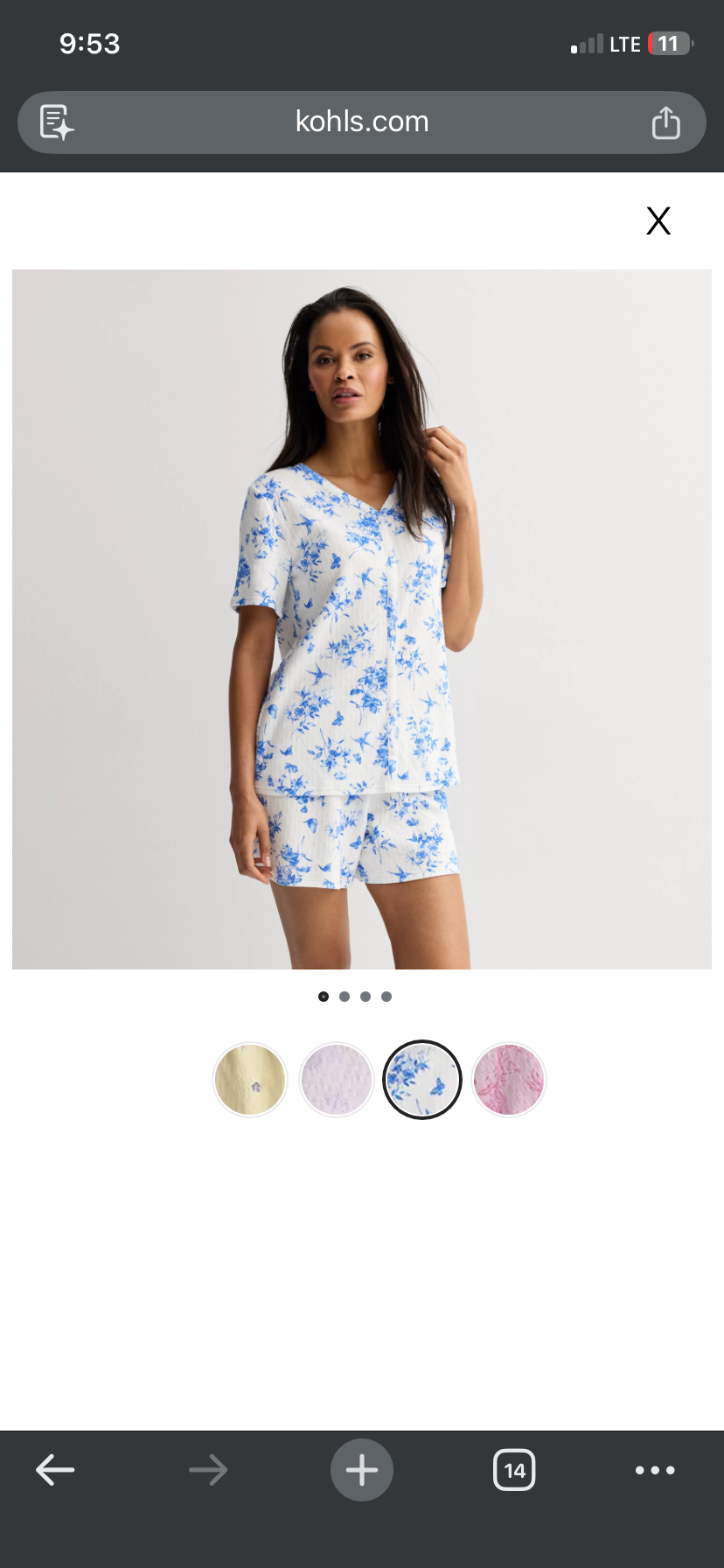Close the product image viewer
Image resolution: width=724 pixels, height=1568 pixels.
tap(658, 220)
